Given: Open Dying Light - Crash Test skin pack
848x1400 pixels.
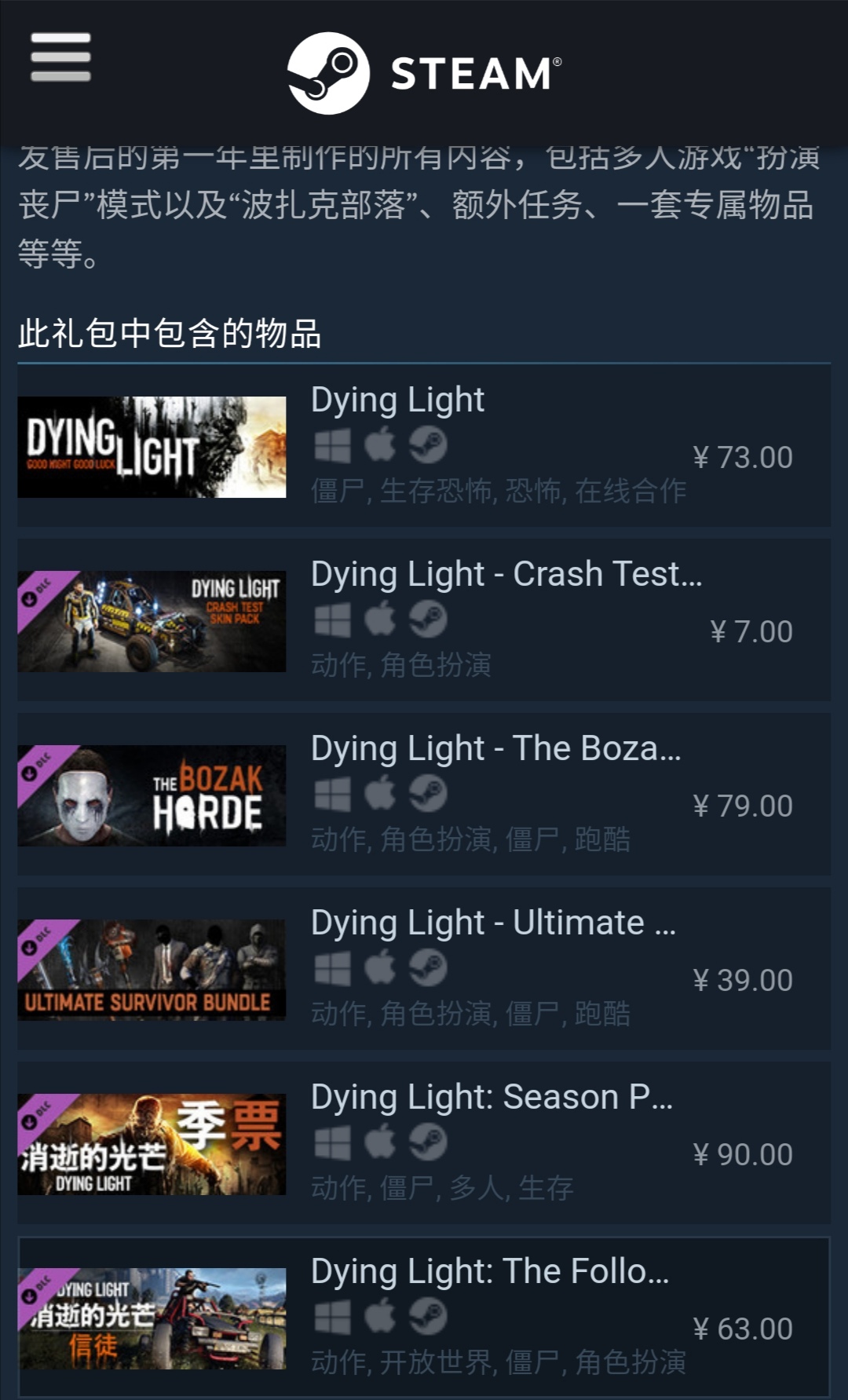Looking at the screenshot, I should tap(424, 620).
